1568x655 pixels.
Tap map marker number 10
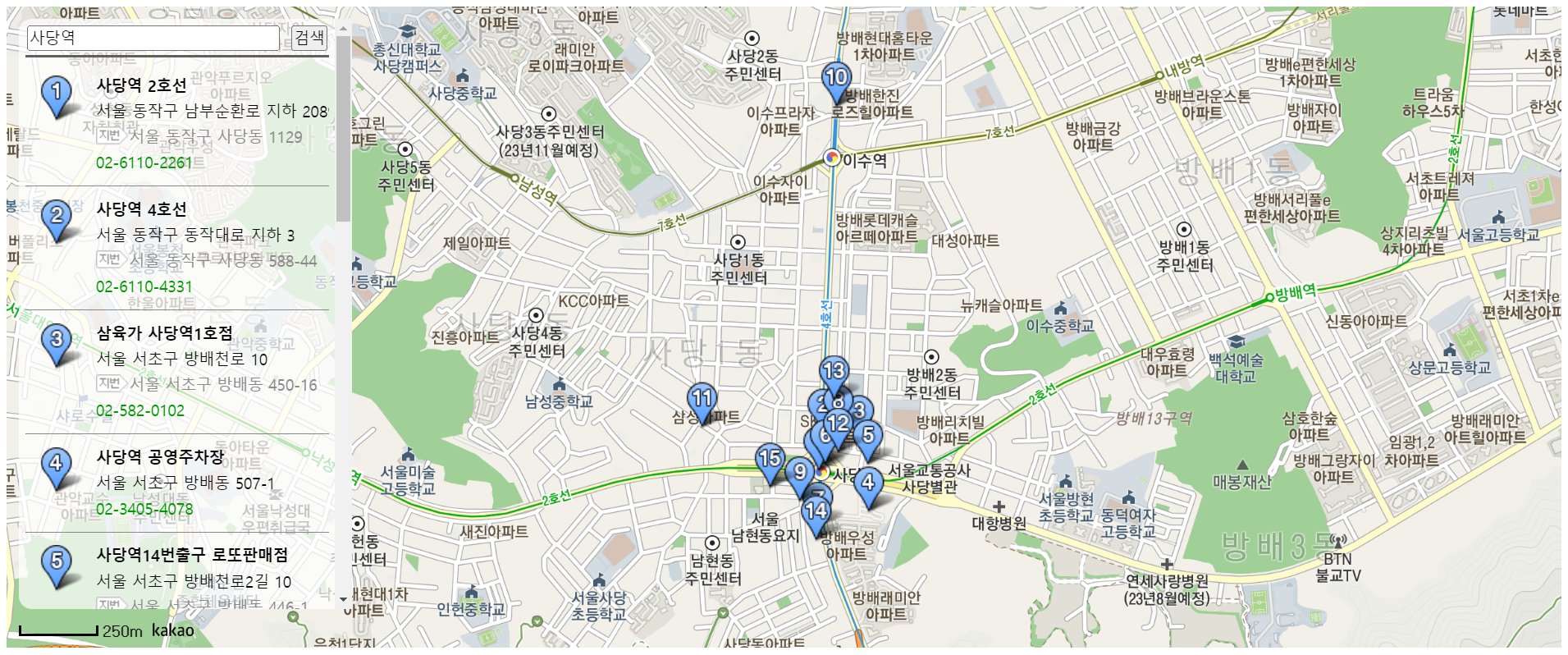pyautogui.click(x=836, y=78)
